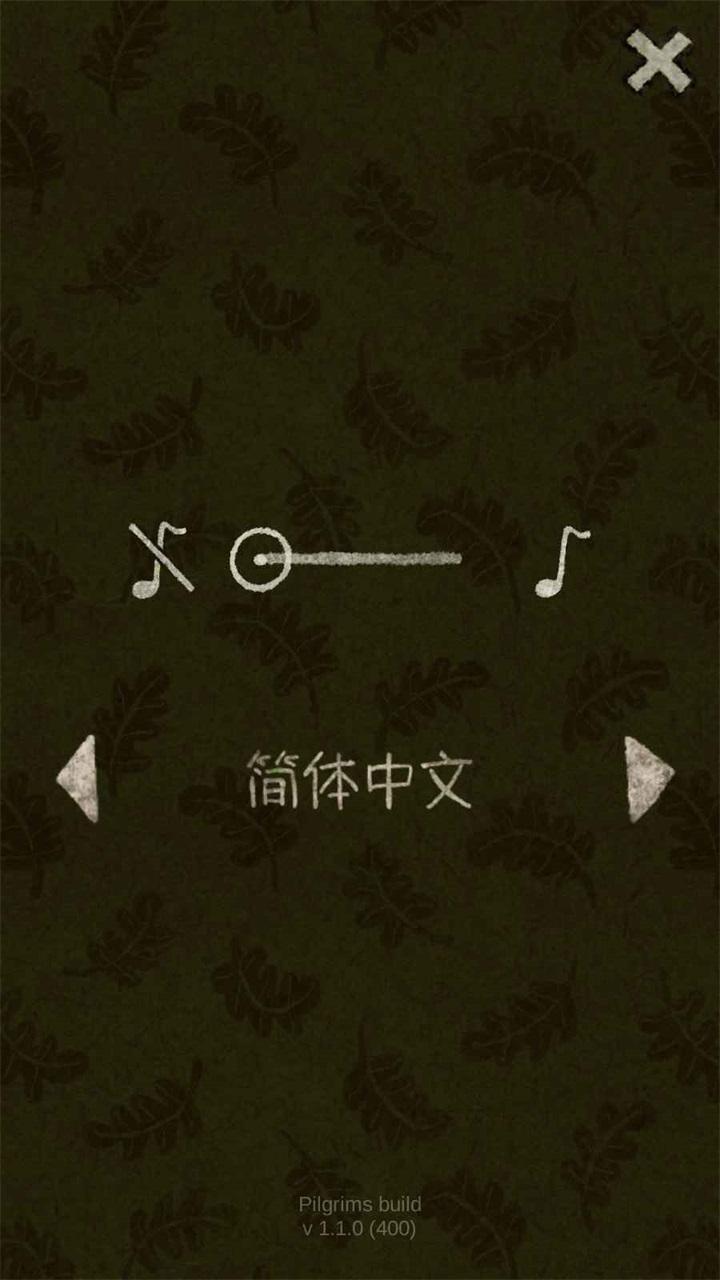Switch to the next language with right arrow
Image resolution: width=720 pixels, height=1280 pixels.
(x=649, y=779)
